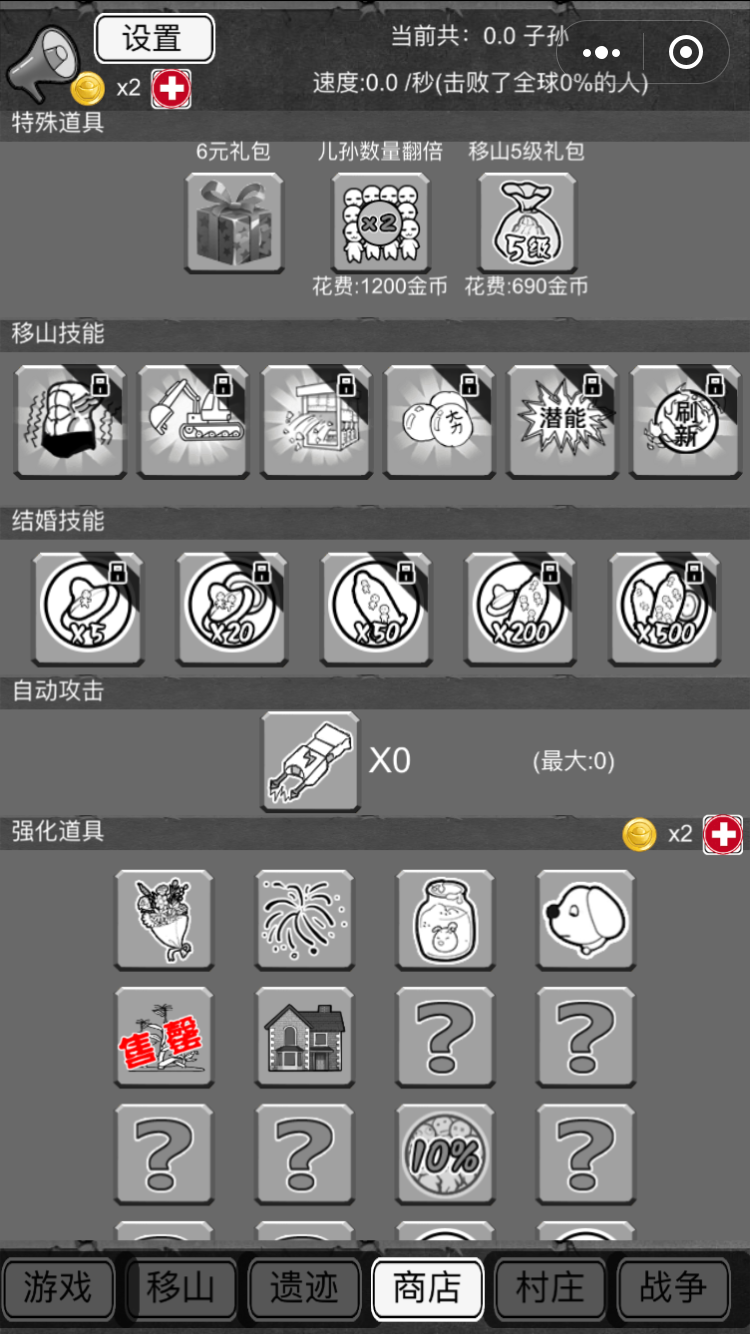
Task: Choose the house enhancement item
Action: pyautogui.click(x=305, y=1037)
